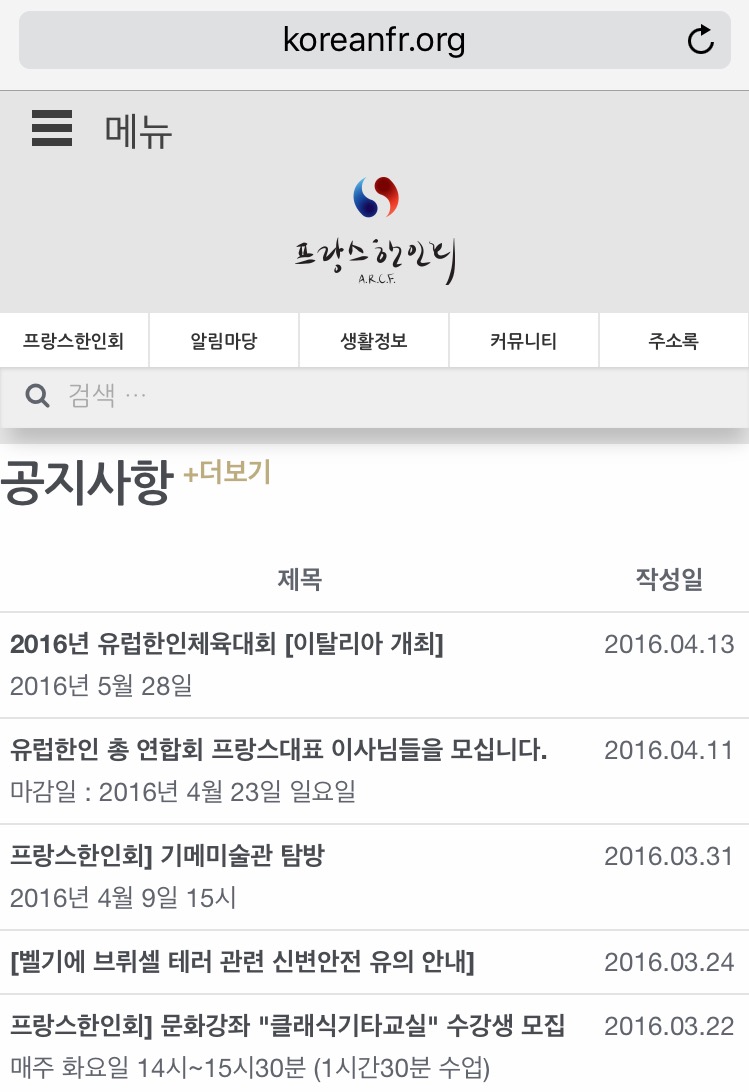This screenshot has height=1092, width=749.
Task: Tap the koreanfr.org address field
Action: coord(374,40)
